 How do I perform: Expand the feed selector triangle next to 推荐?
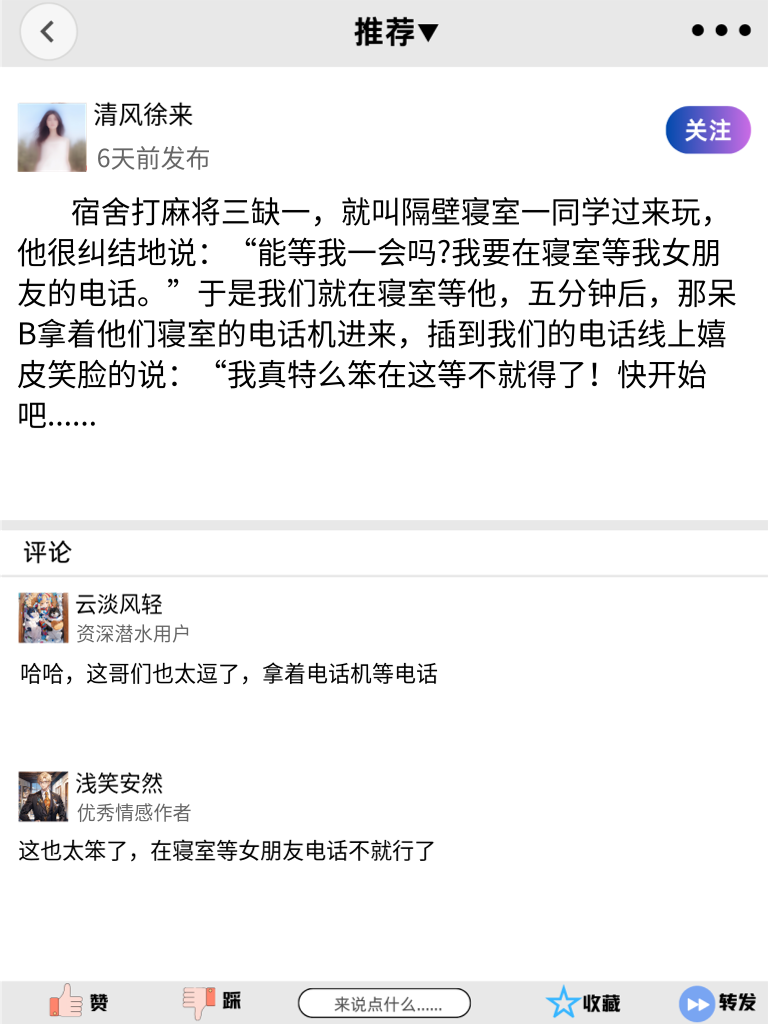click(428, 32)
